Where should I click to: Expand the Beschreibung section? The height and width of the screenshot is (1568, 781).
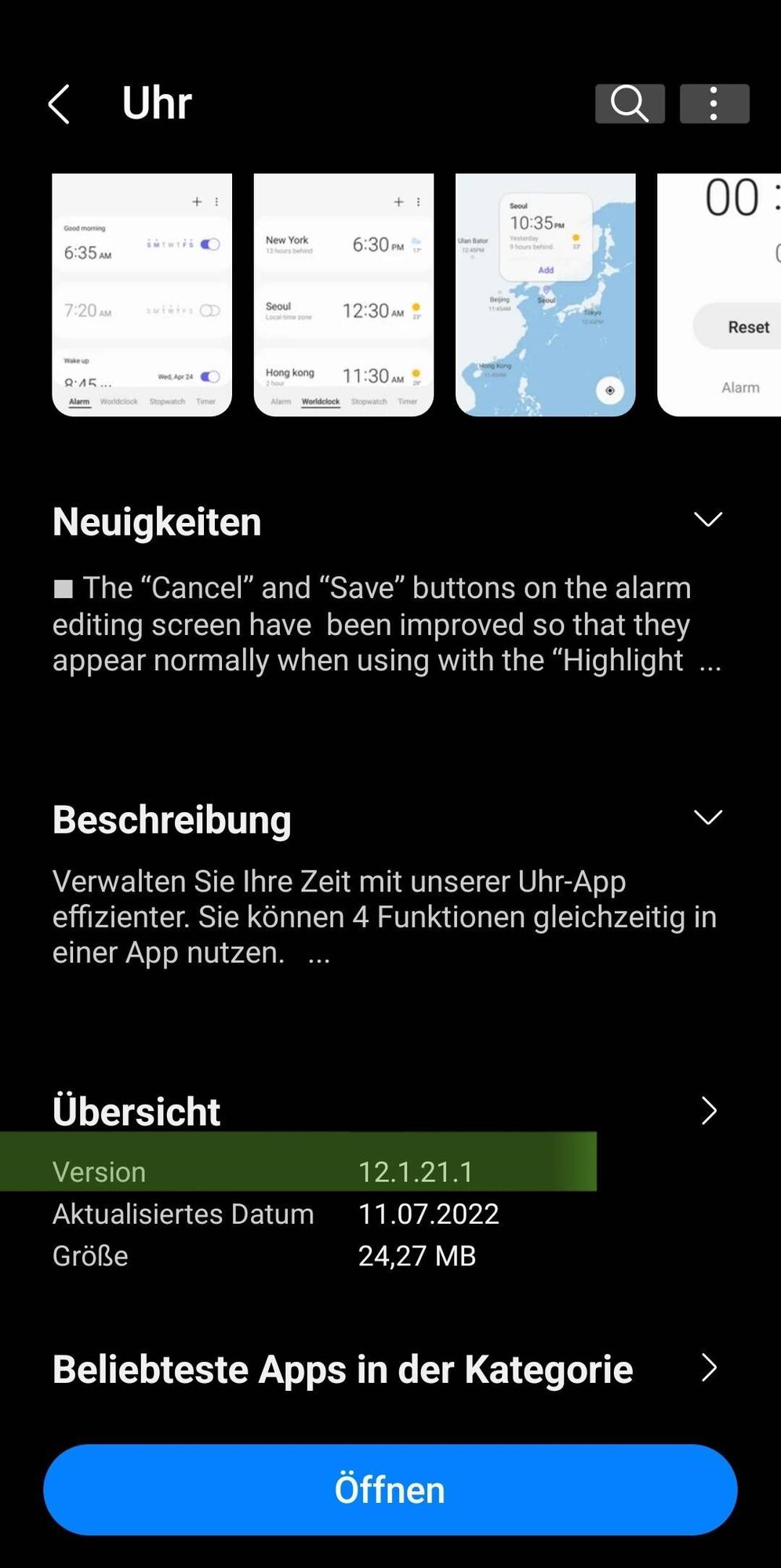(x=707, y=818)
